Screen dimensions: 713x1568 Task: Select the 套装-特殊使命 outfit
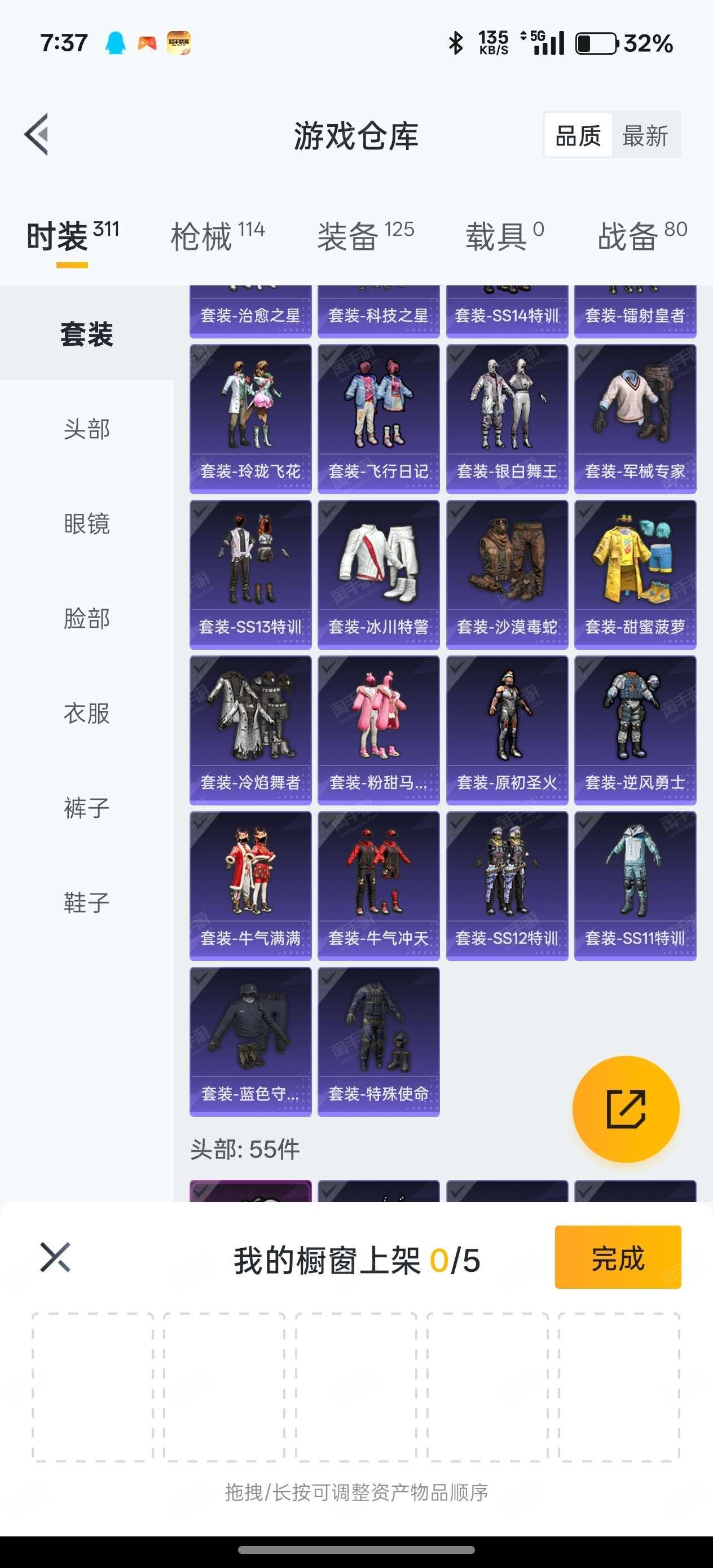click(378, 1041)
